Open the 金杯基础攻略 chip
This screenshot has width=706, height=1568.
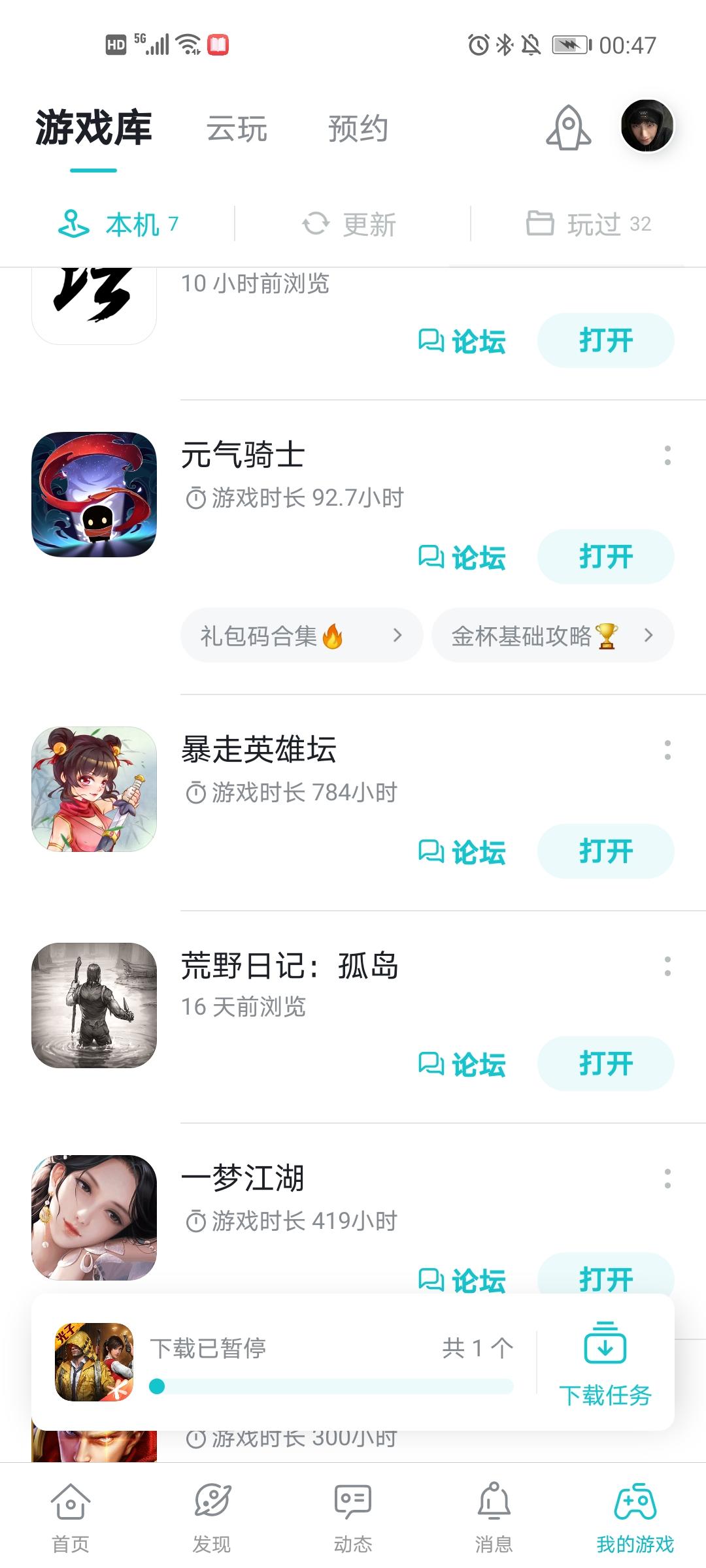pyautogui.click(x=552, y=636)
